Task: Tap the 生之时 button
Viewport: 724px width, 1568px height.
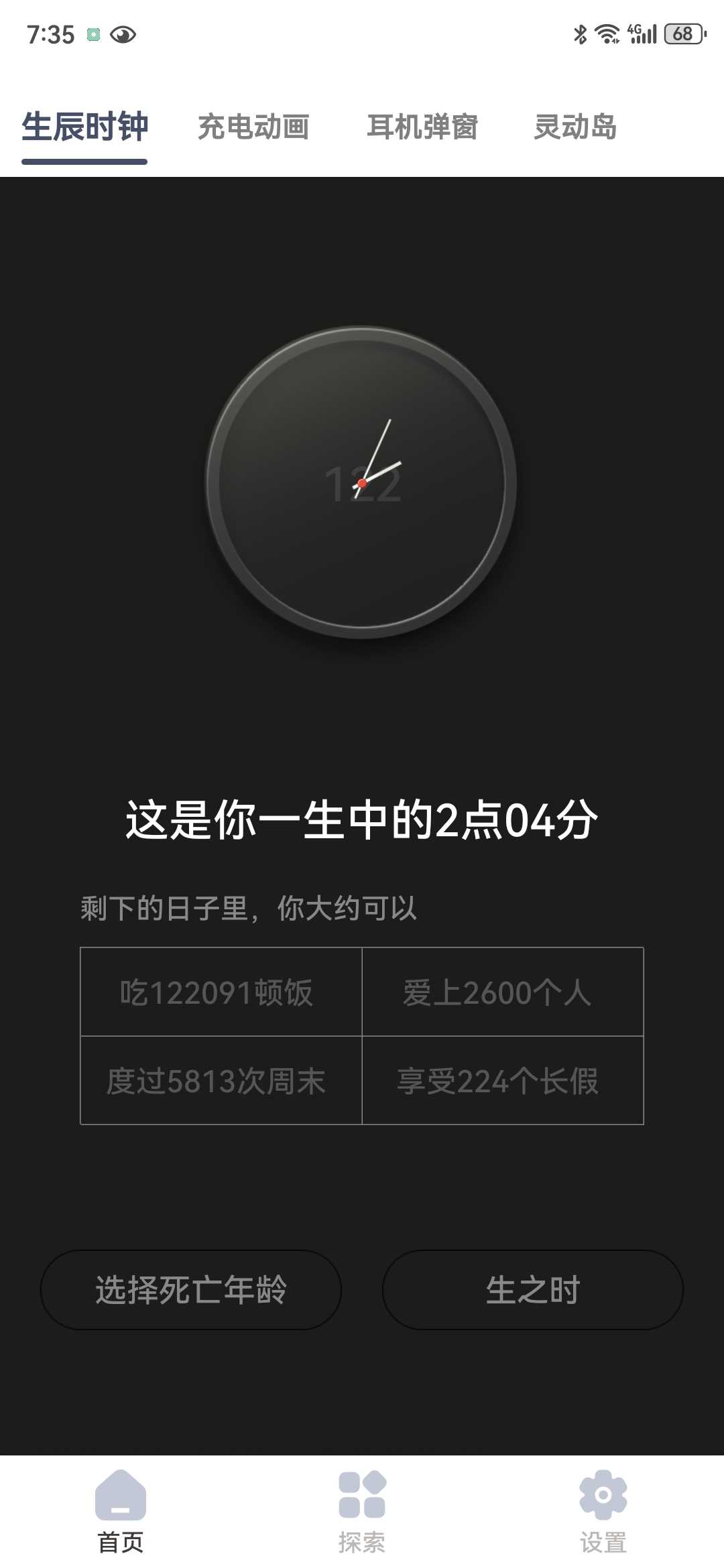Action: [x=533, y=1289]
